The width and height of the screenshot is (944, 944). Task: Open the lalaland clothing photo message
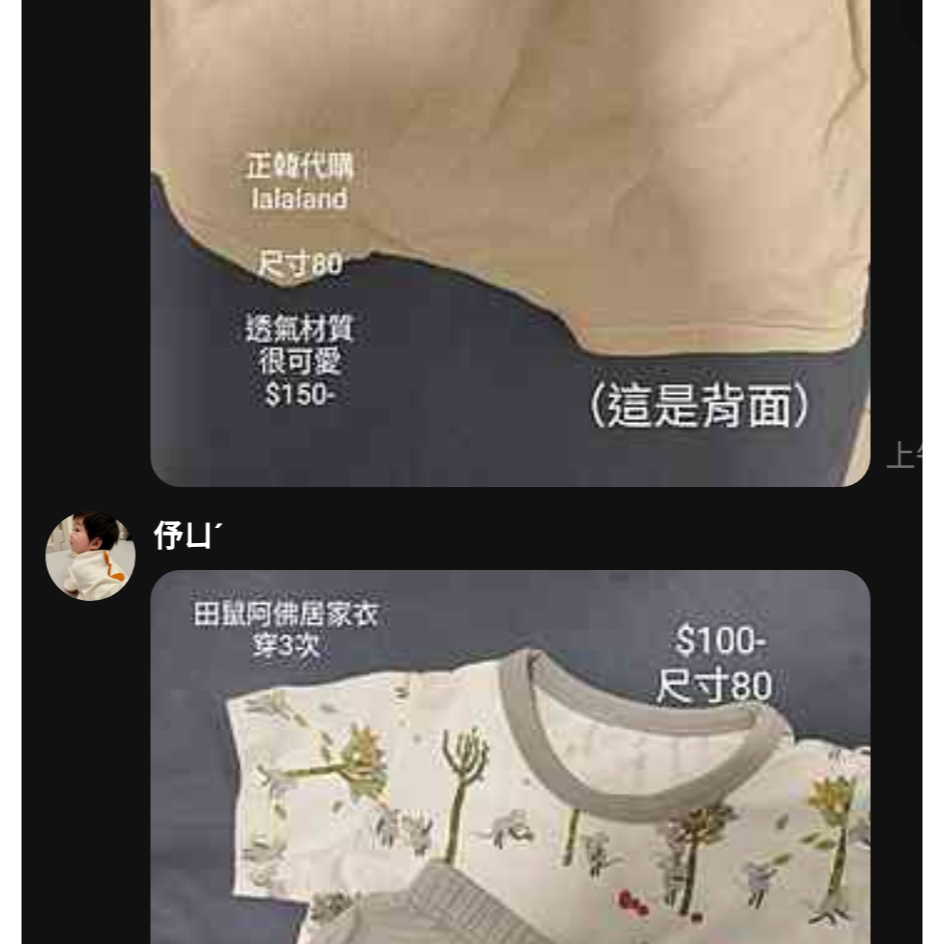(510, 243)
